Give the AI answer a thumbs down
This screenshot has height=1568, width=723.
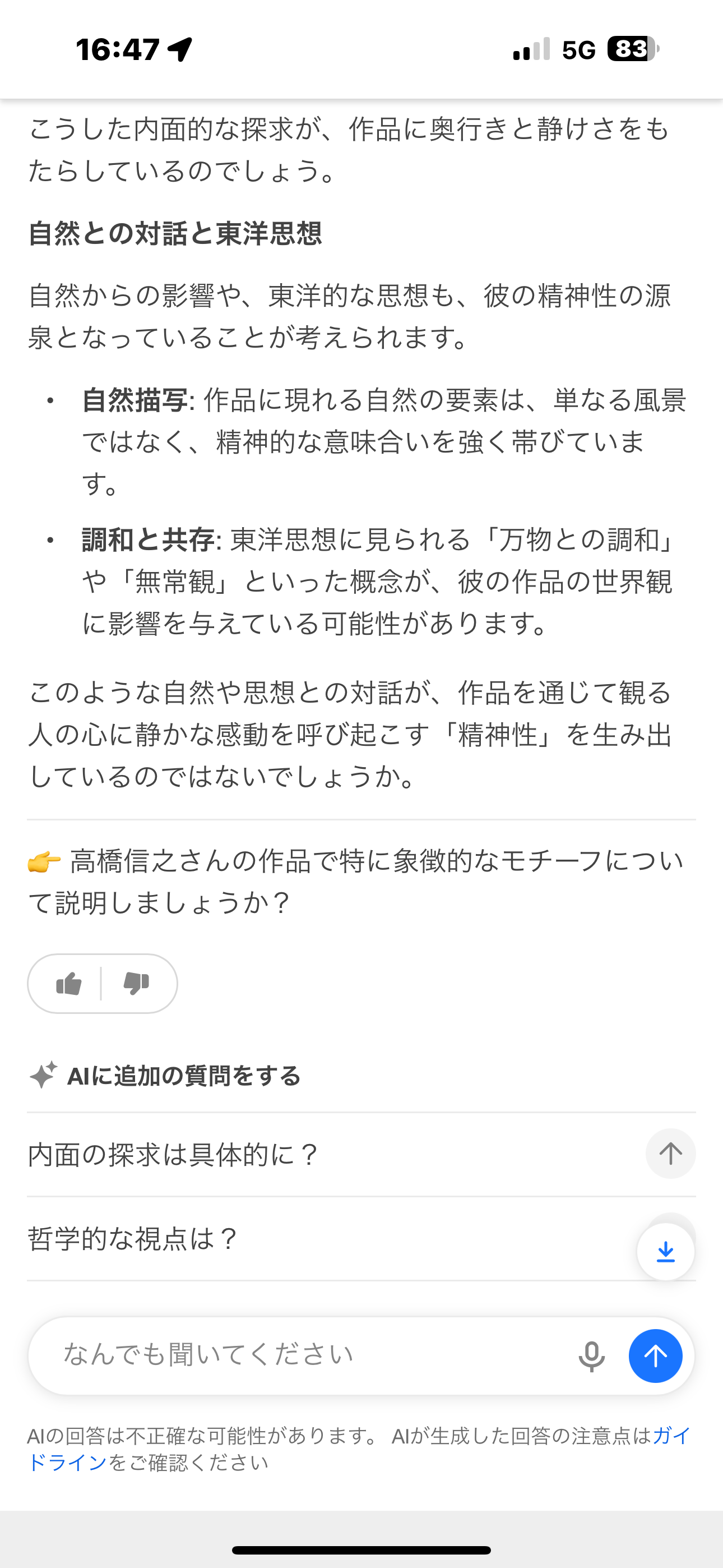point(136,984)
